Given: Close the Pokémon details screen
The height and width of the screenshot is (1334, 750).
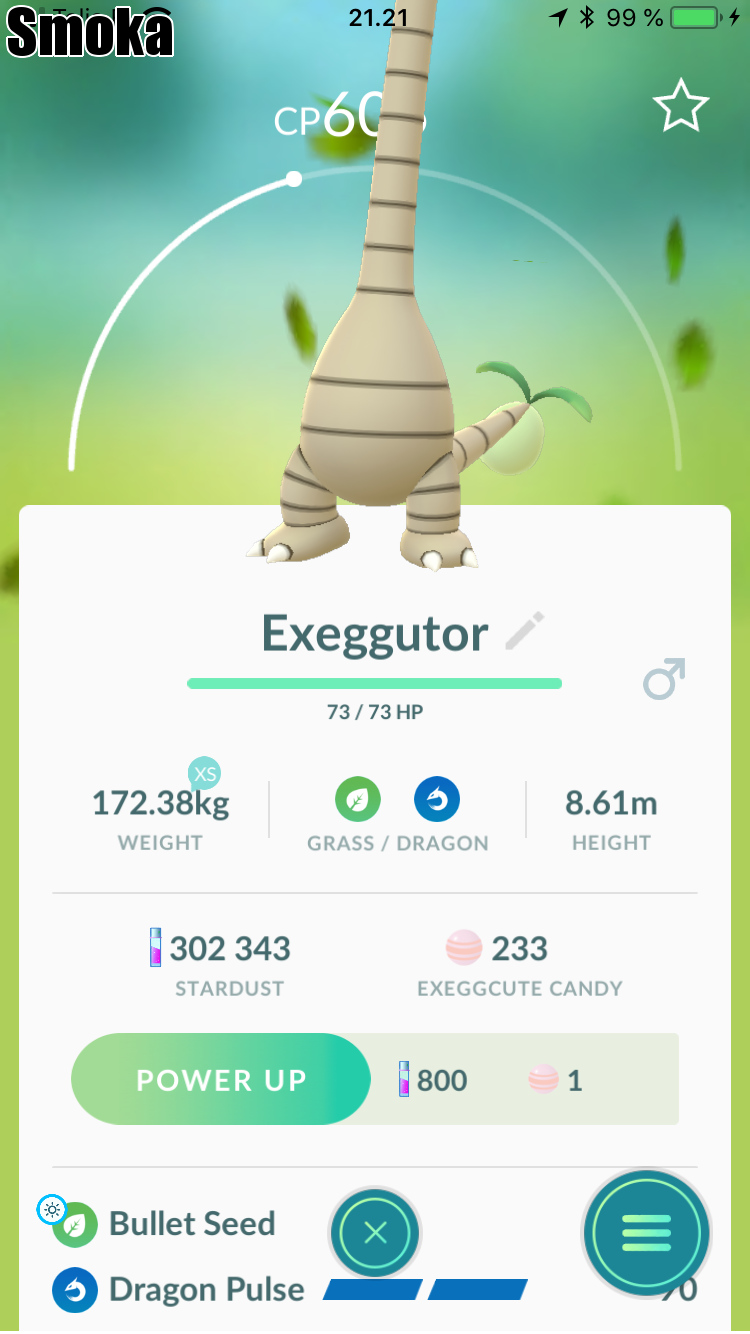Looking at the screenshot, I should (x=375, y=1233).
